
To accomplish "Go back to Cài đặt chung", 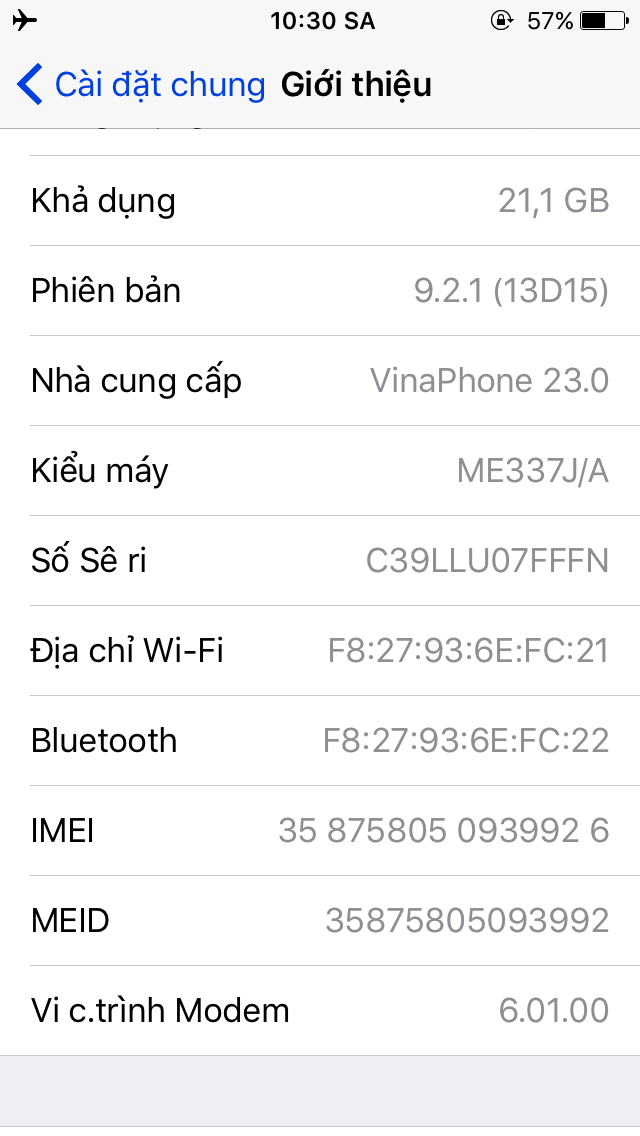I will tap(141, 84).
